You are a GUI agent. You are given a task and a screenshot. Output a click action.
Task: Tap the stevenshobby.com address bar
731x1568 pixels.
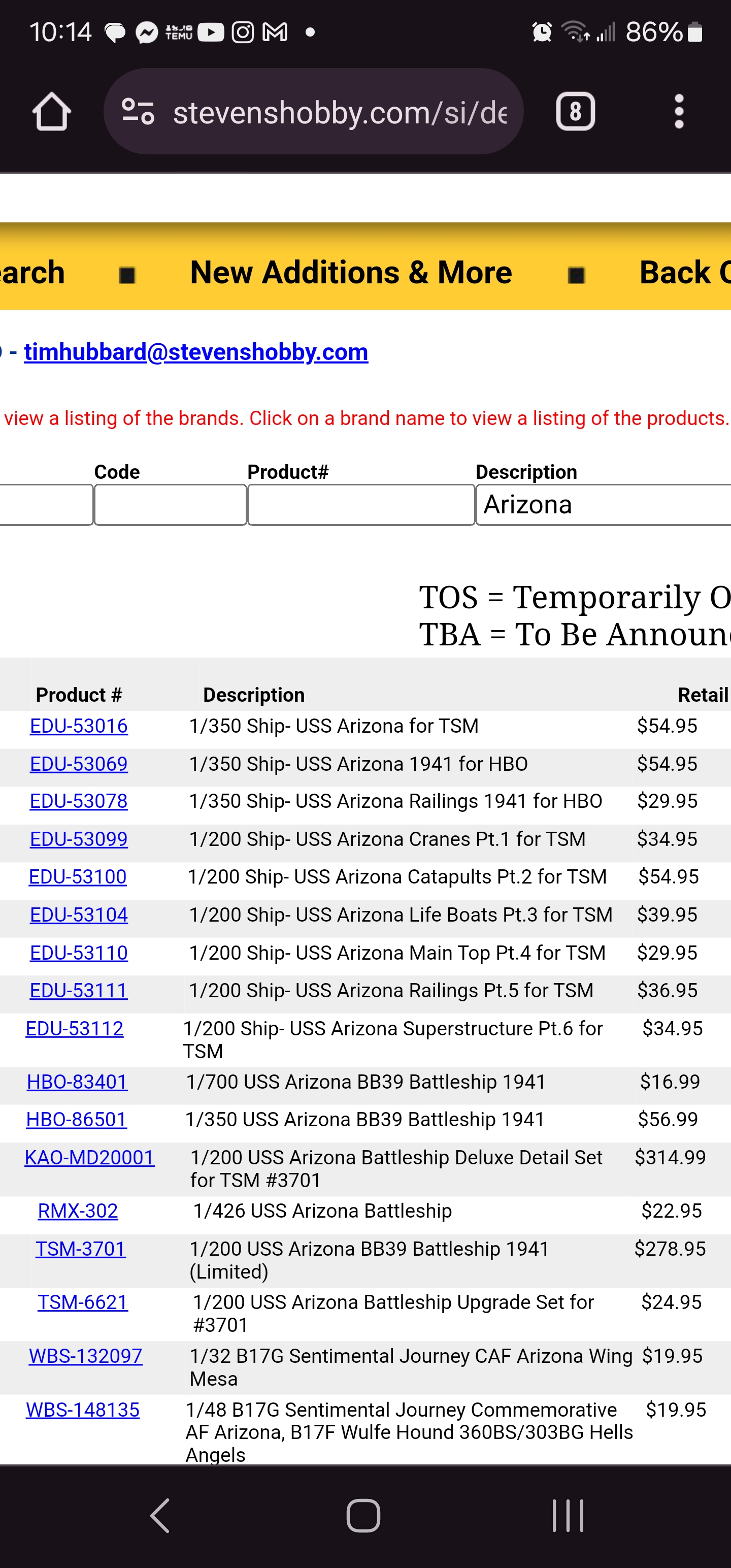(x=339, y=113)
